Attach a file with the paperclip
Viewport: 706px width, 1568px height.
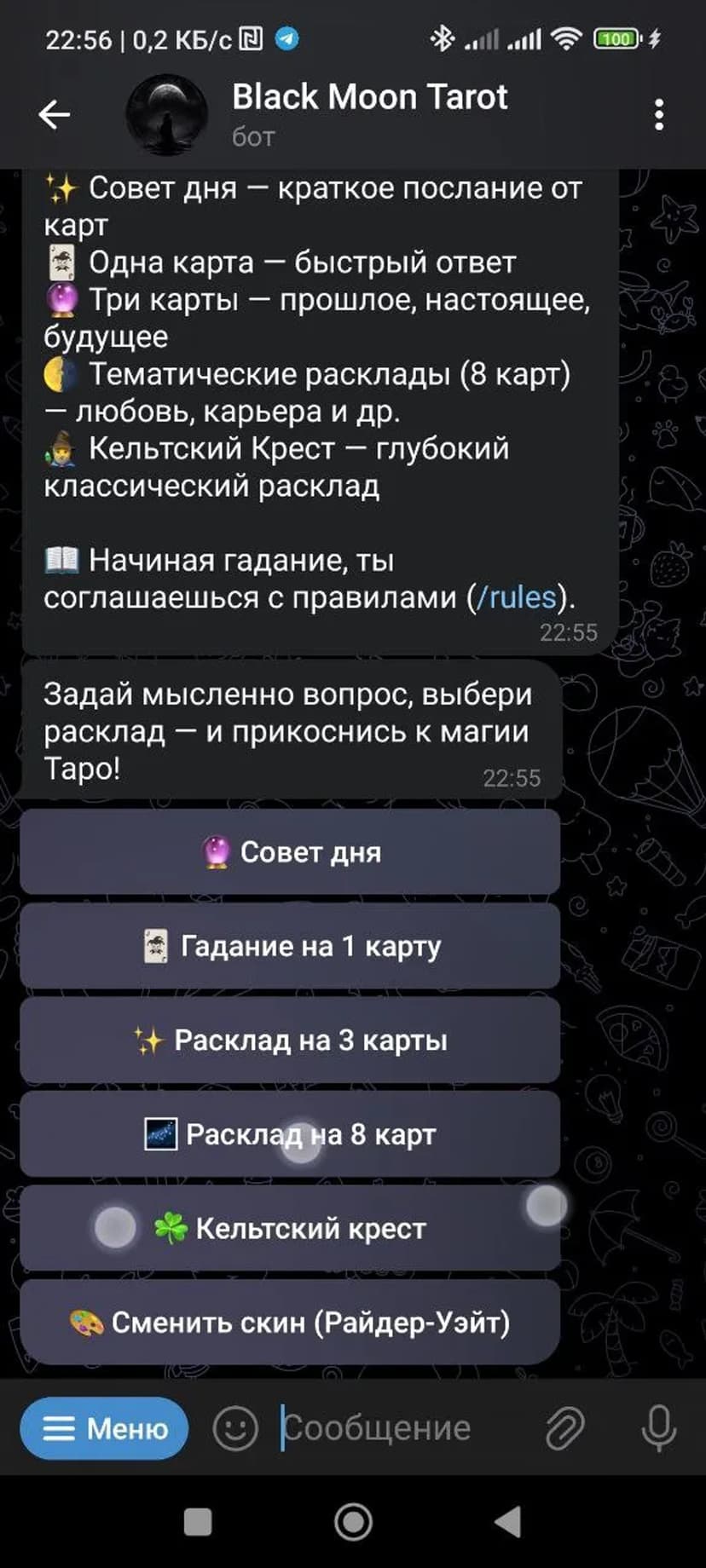click(x=564, y=1428)
